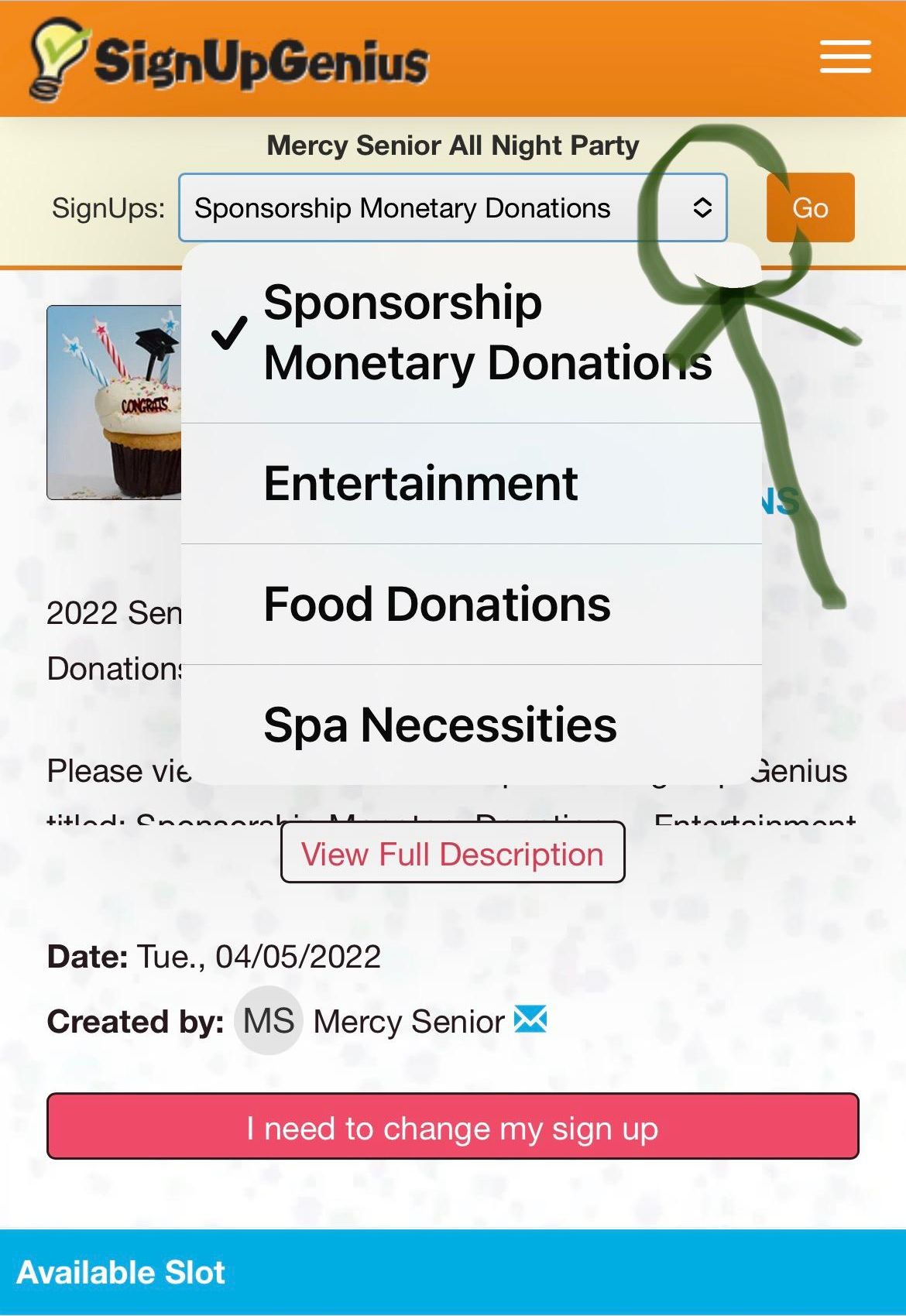This screenshot has height=1316, width=906.
Task: Pick Spa Necessities from dropdown
Action: coord(472,725)
